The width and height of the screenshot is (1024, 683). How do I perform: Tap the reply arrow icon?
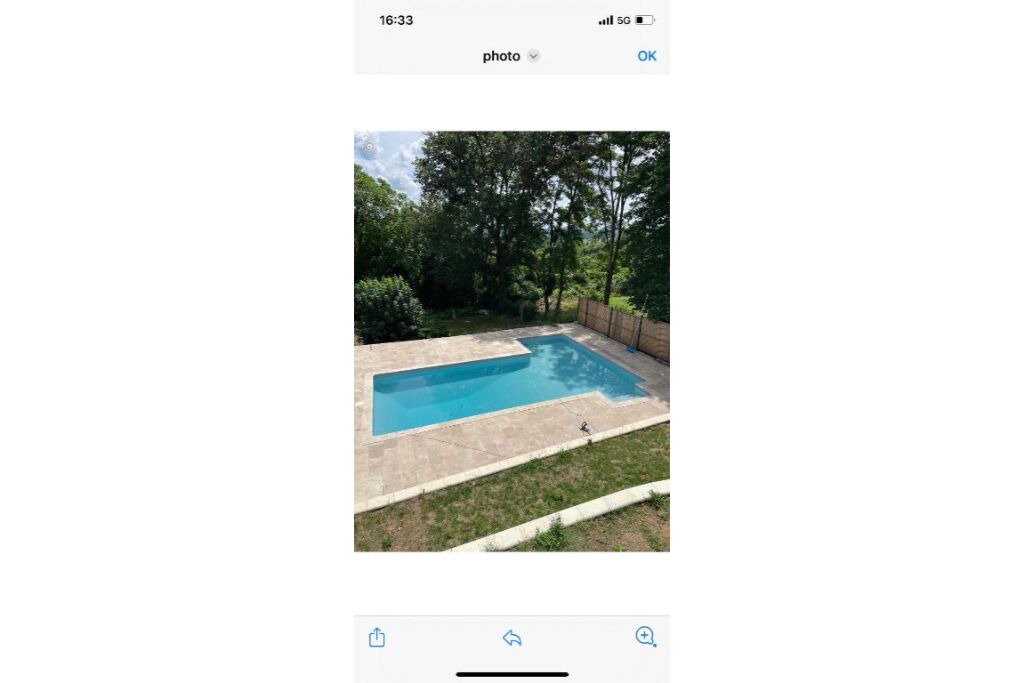tap(512, 637)
